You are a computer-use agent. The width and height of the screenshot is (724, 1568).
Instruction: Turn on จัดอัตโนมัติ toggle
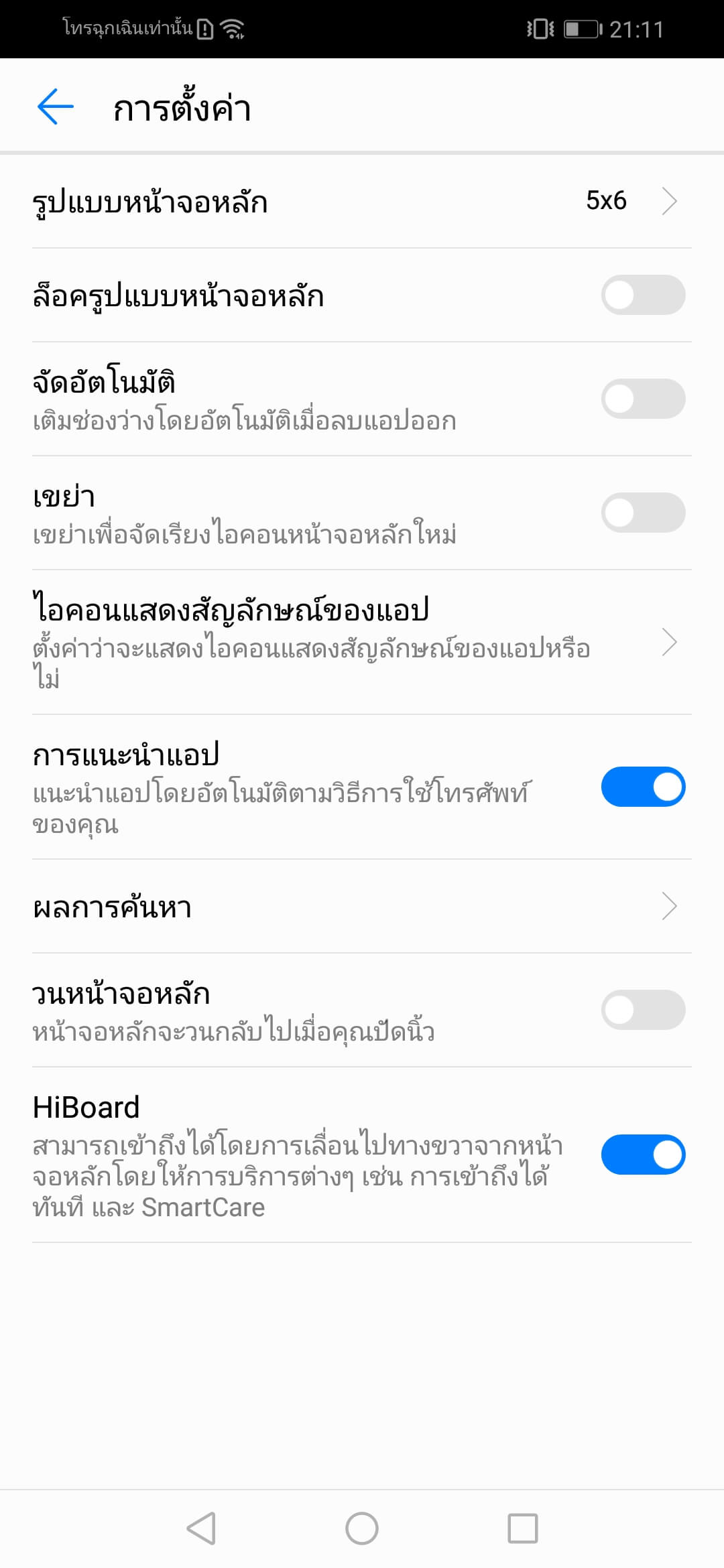642,399
